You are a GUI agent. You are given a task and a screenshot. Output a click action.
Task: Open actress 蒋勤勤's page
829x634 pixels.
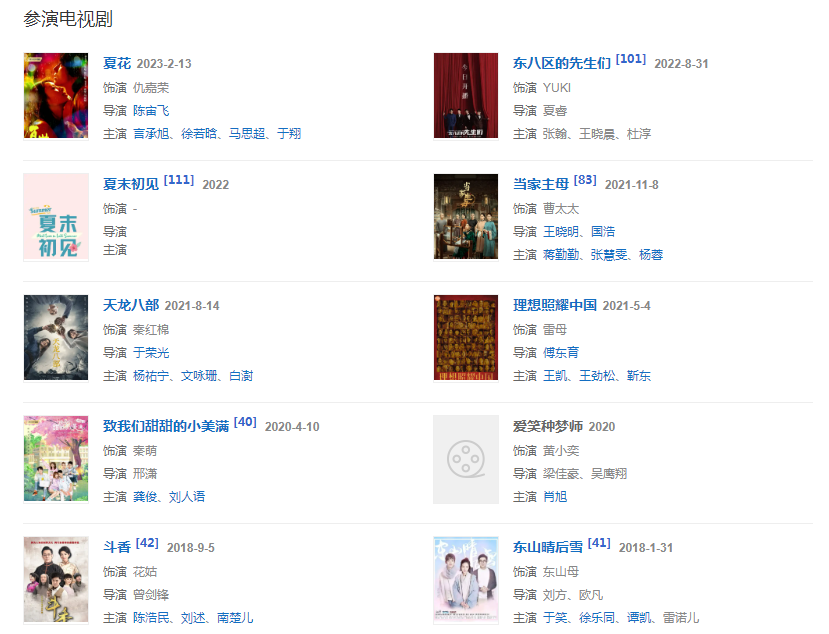pos(561,255)
